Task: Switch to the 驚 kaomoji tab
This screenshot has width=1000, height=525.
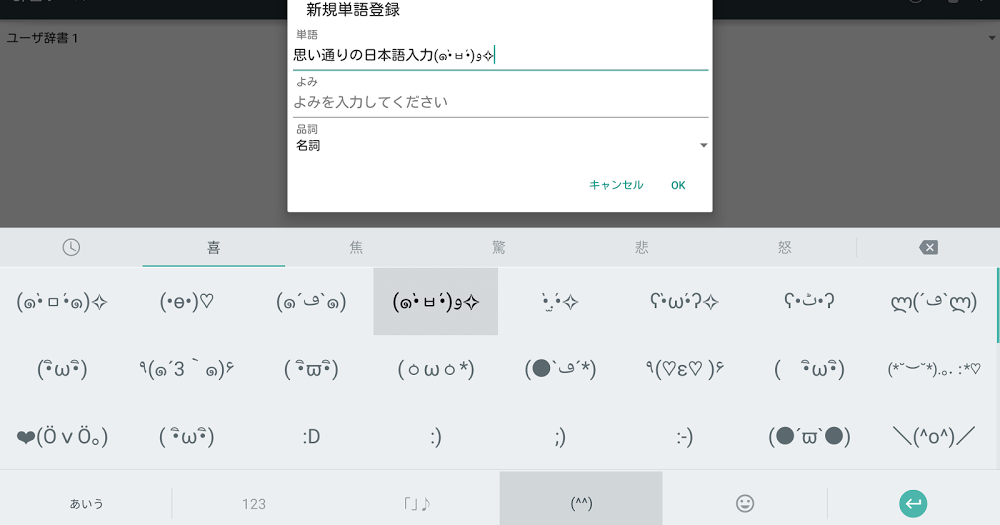Action: (x=499, y=247)
